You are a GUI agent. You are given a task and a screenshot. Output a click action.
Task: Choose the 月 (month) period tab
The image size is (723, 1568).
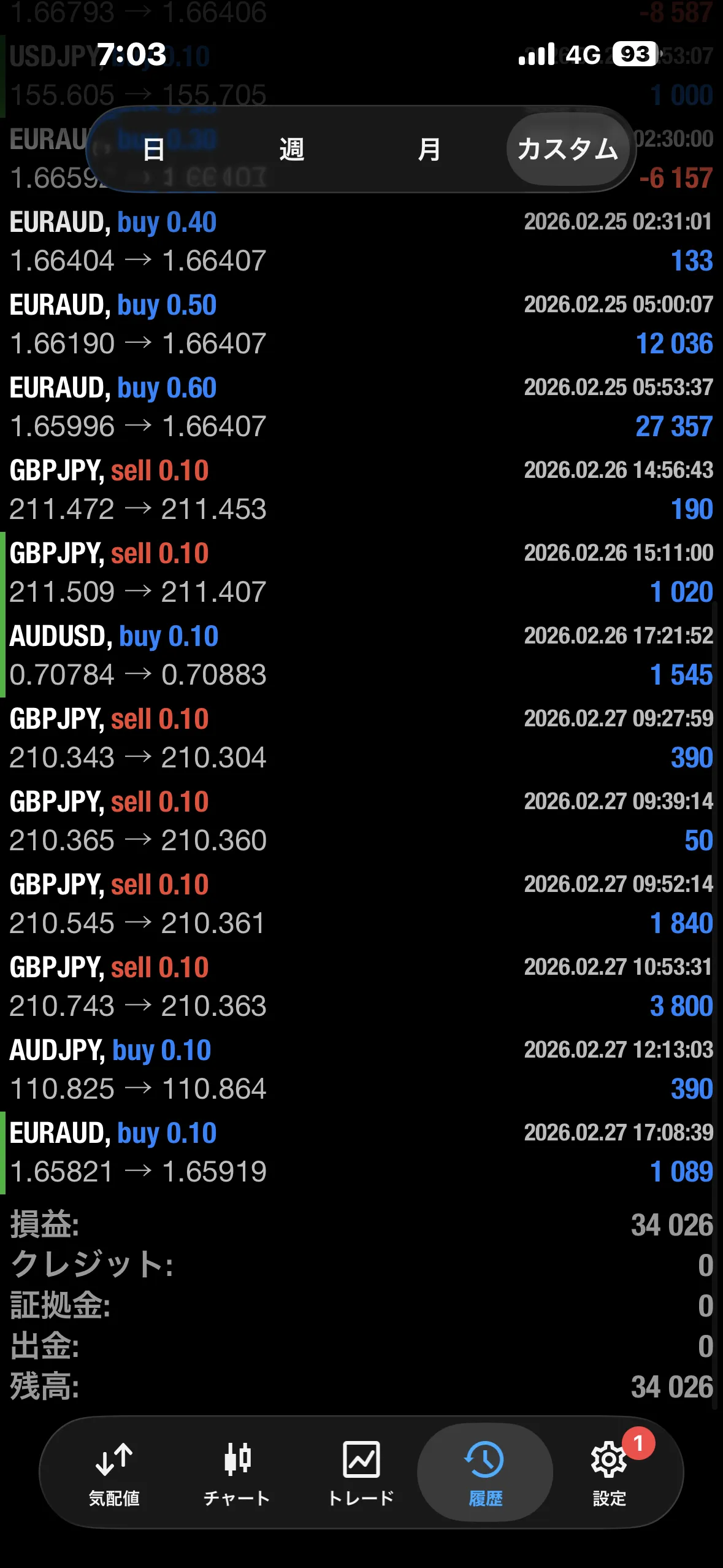coord(429,149)
